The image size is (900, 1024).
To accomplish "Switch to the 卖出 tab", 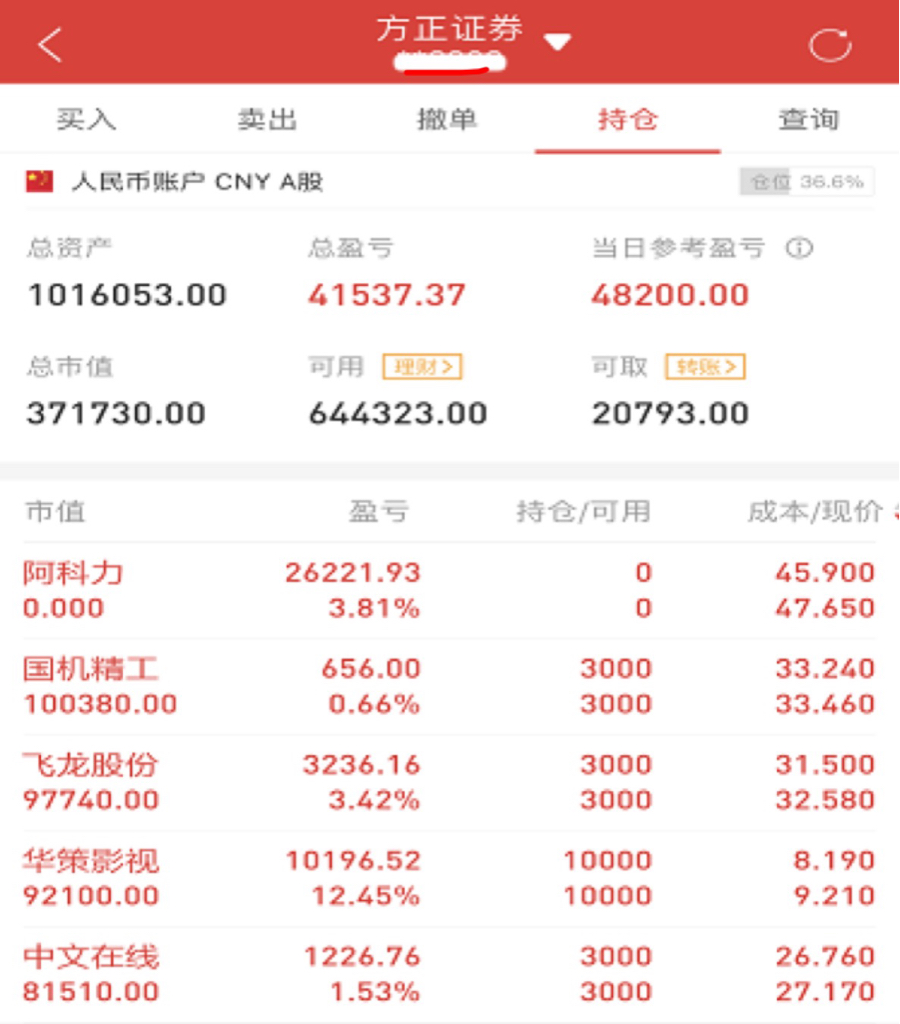I will pos(268,118).
